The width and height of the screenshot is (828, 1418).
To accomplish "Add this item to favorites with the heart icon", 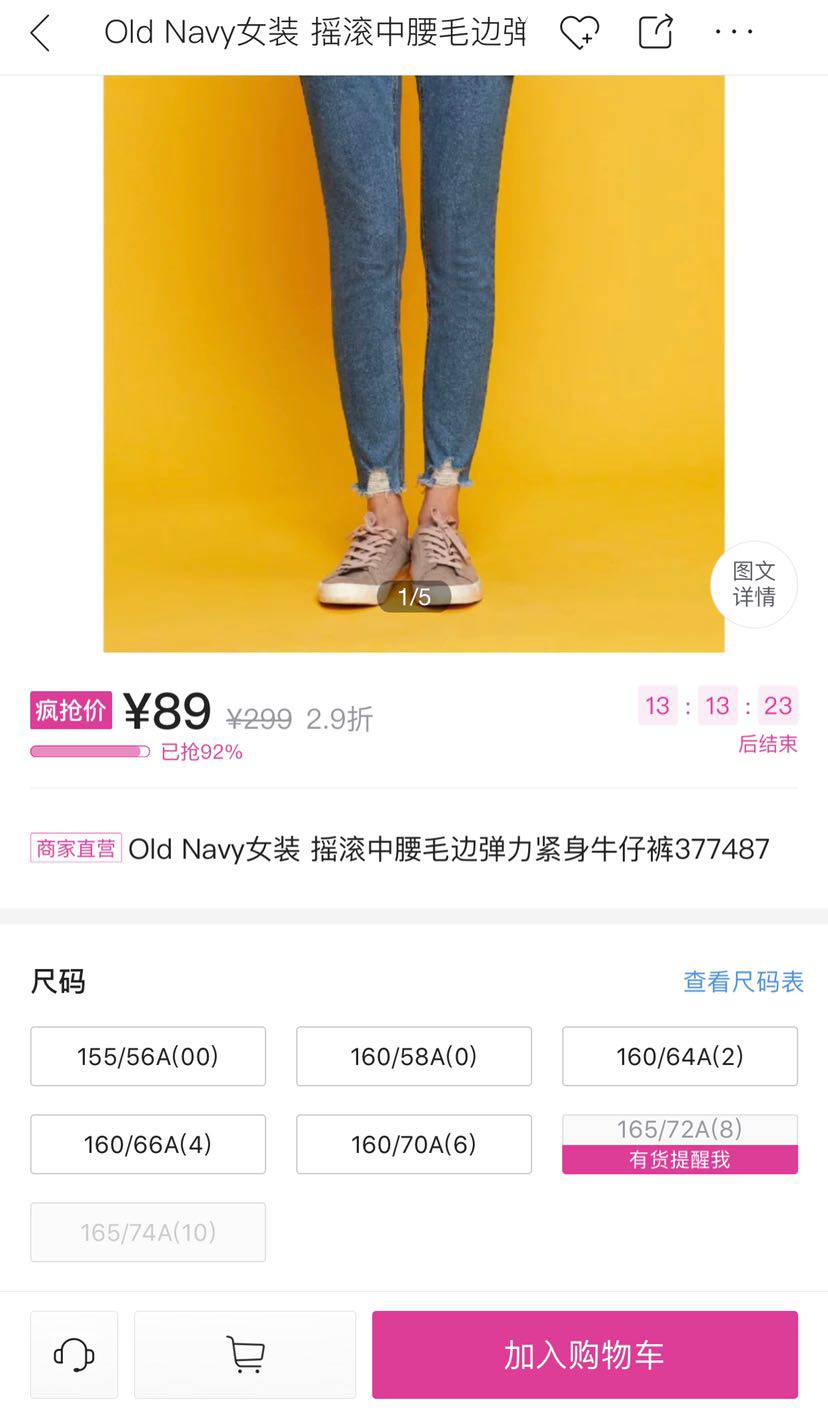I will click(x=579, y=32).
